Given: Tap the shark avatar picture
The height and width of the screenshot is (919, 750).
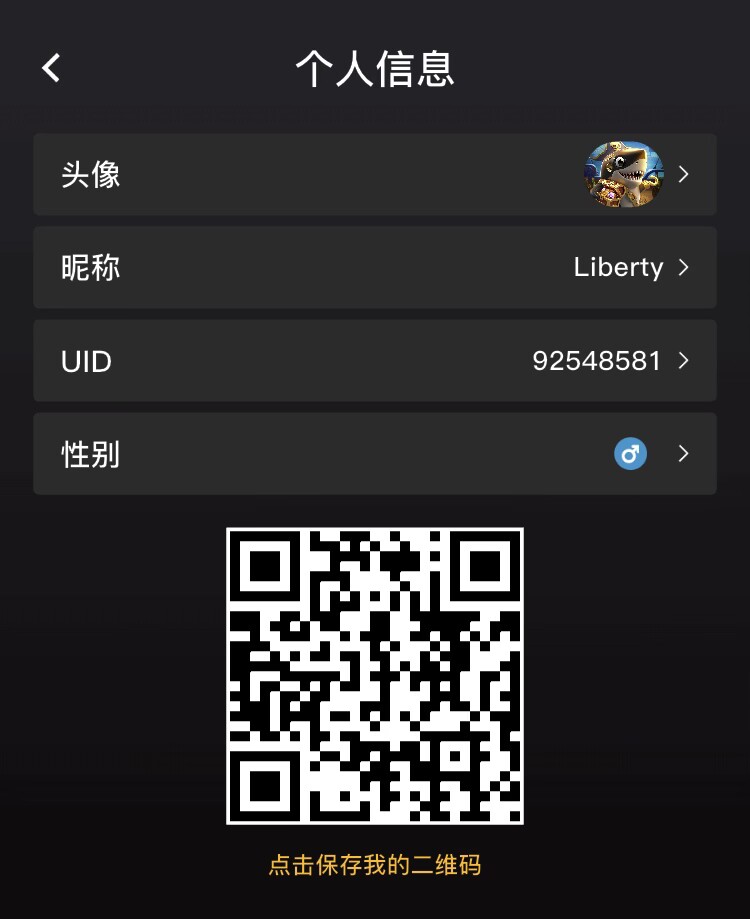Looking at the screenshot, I should pos(623,174).
